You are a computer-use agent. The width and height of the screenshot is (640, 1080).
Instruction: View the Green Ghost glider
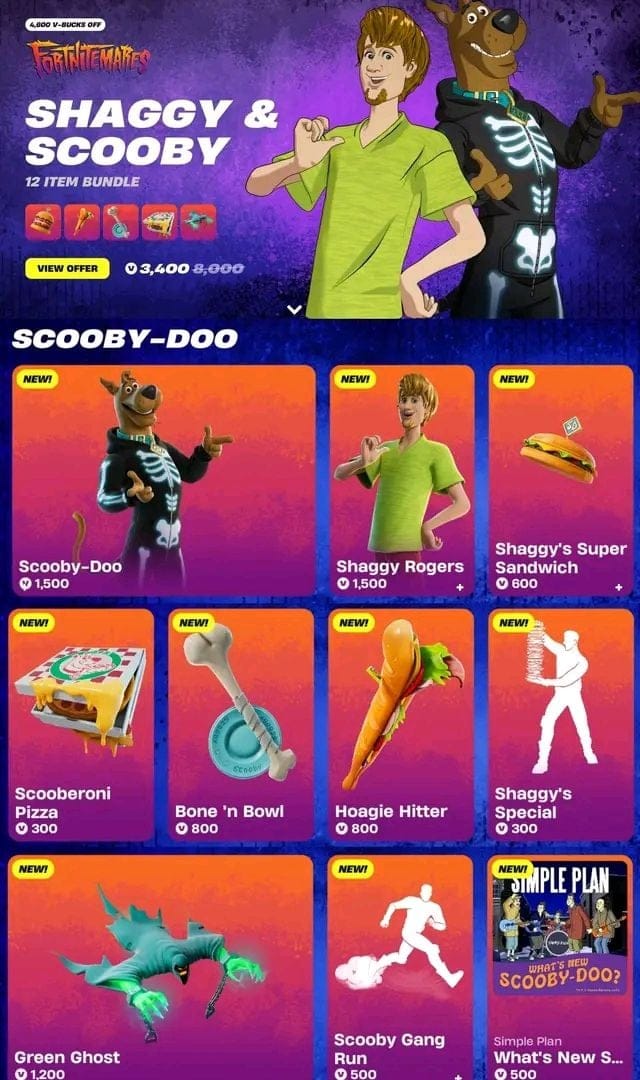point(162,965)
